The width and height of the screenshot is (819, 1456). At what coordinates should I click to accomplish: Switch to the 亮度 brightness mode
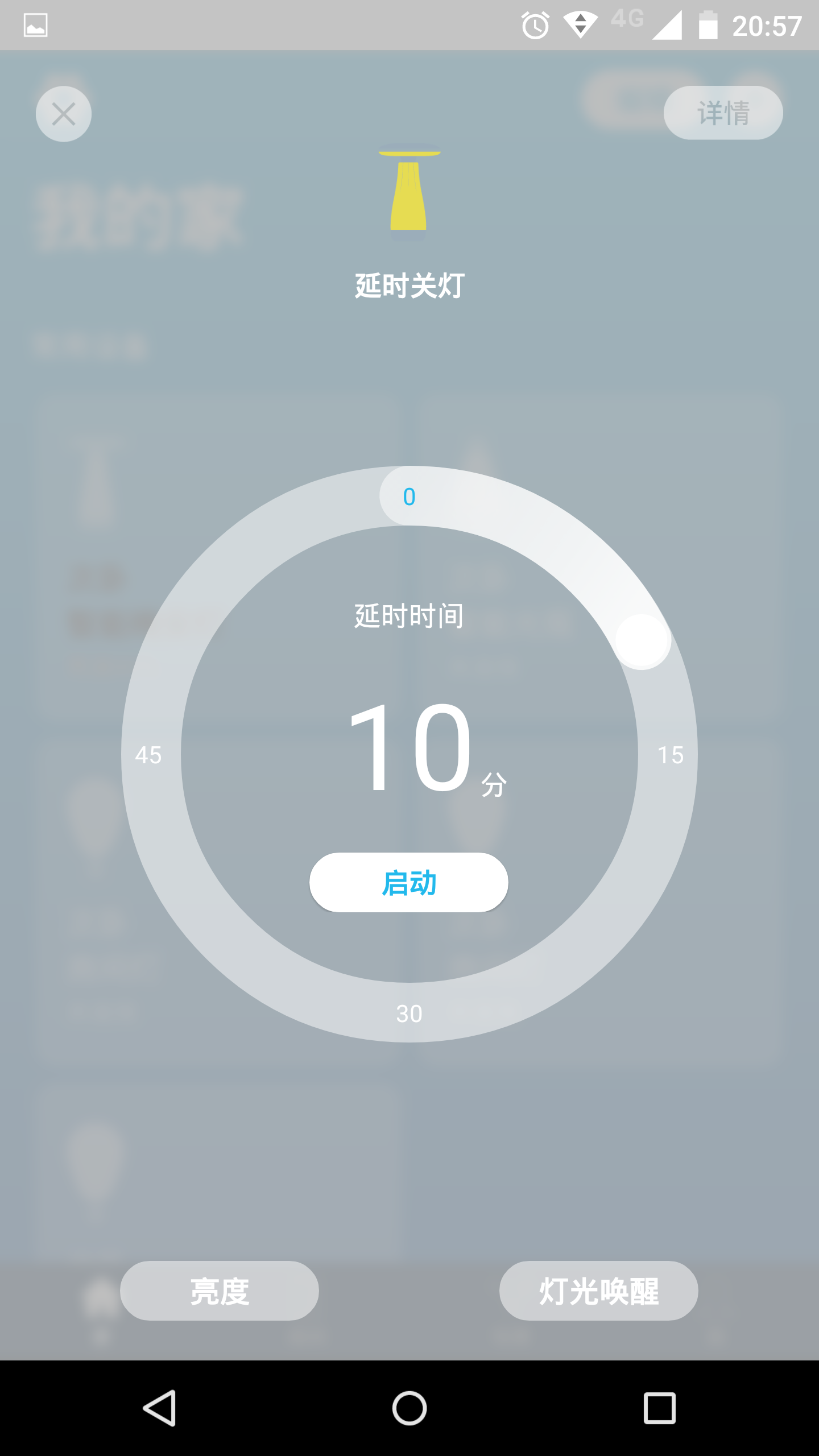220,1290
